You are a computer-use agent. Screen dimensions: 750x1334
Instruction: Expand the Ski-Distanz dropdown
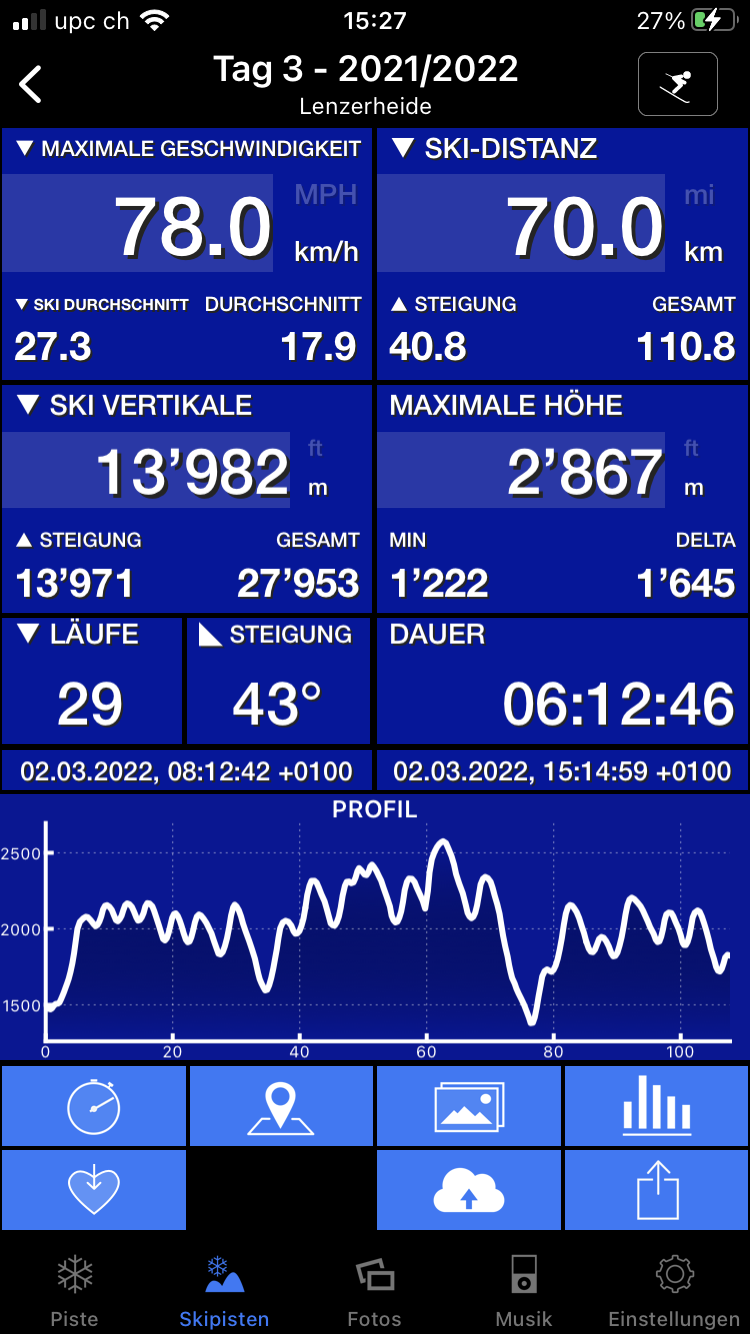tap(497, 150)
